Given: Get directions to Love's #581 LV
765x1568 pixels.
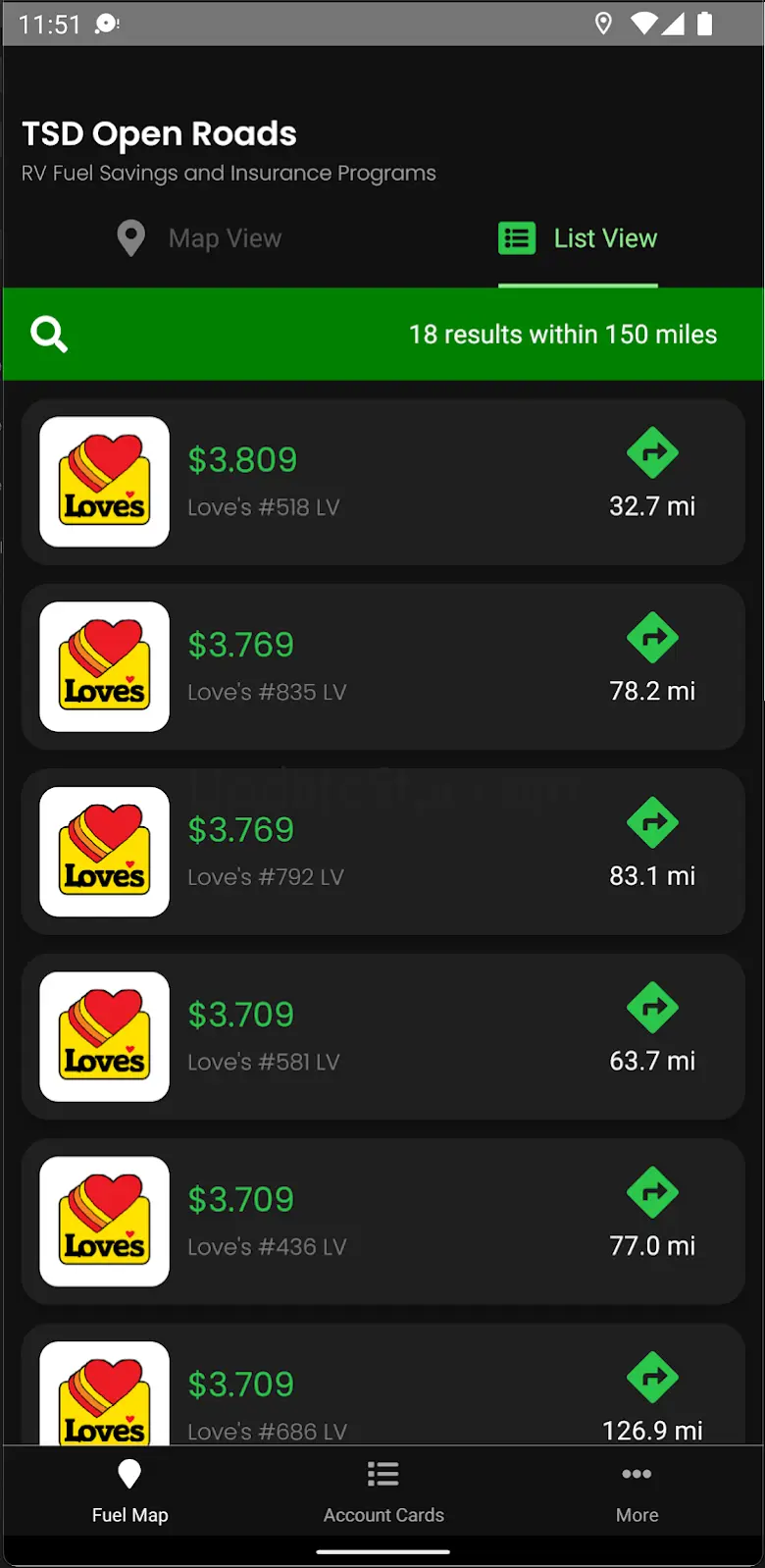Looking at the screenshot, I should [x=652, y=1008].
